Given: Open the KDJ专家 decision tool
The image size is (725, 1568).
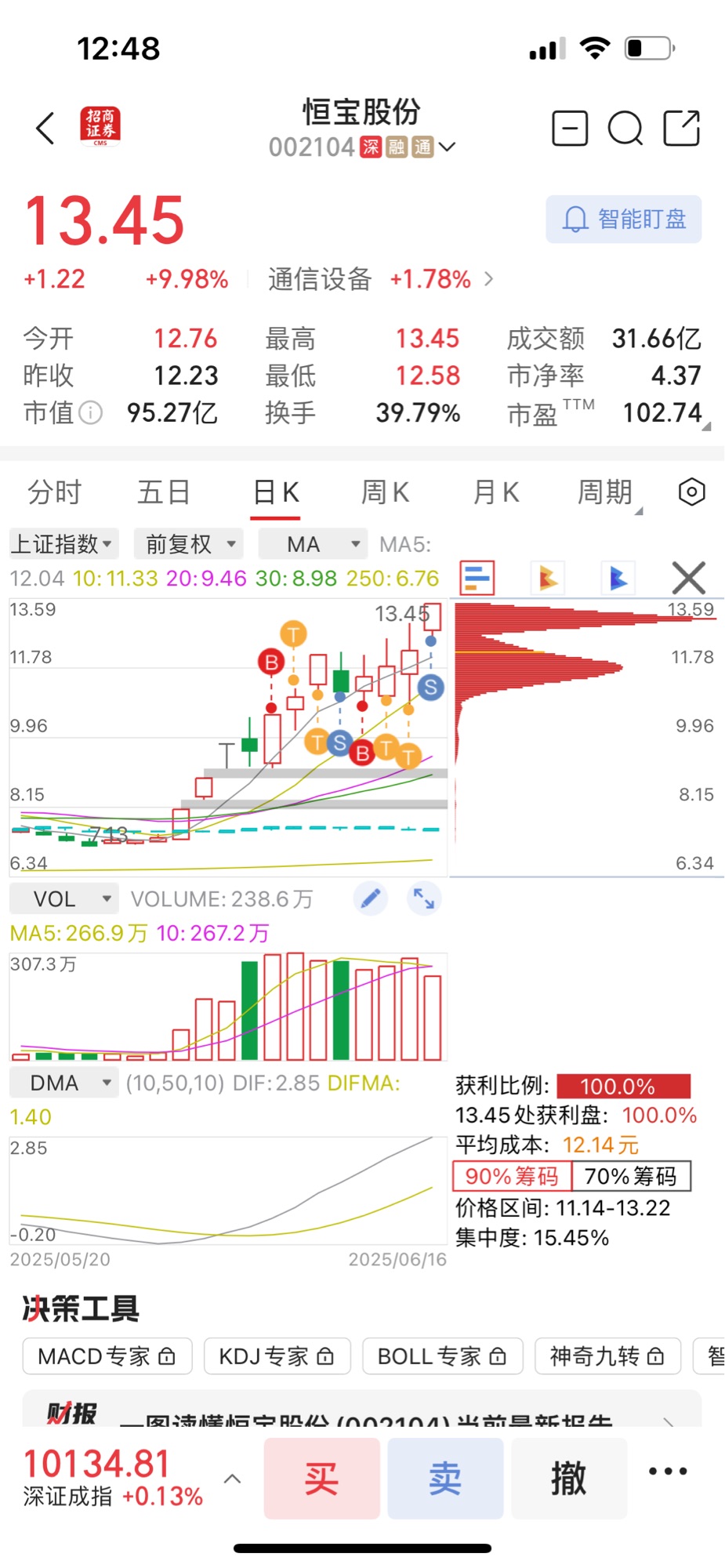Looking at the screenshot, I should tap(277, 1356).
